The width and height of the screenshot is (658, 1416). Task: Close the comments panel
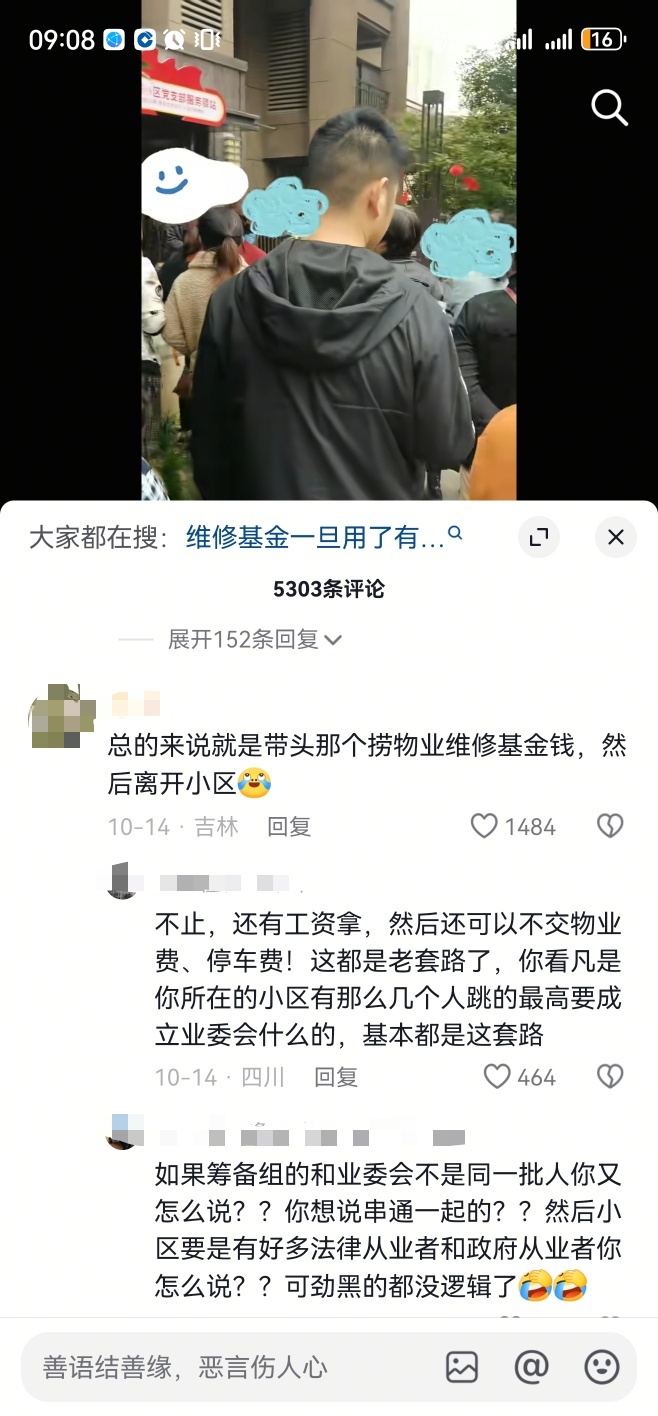[x=615, y=537]
